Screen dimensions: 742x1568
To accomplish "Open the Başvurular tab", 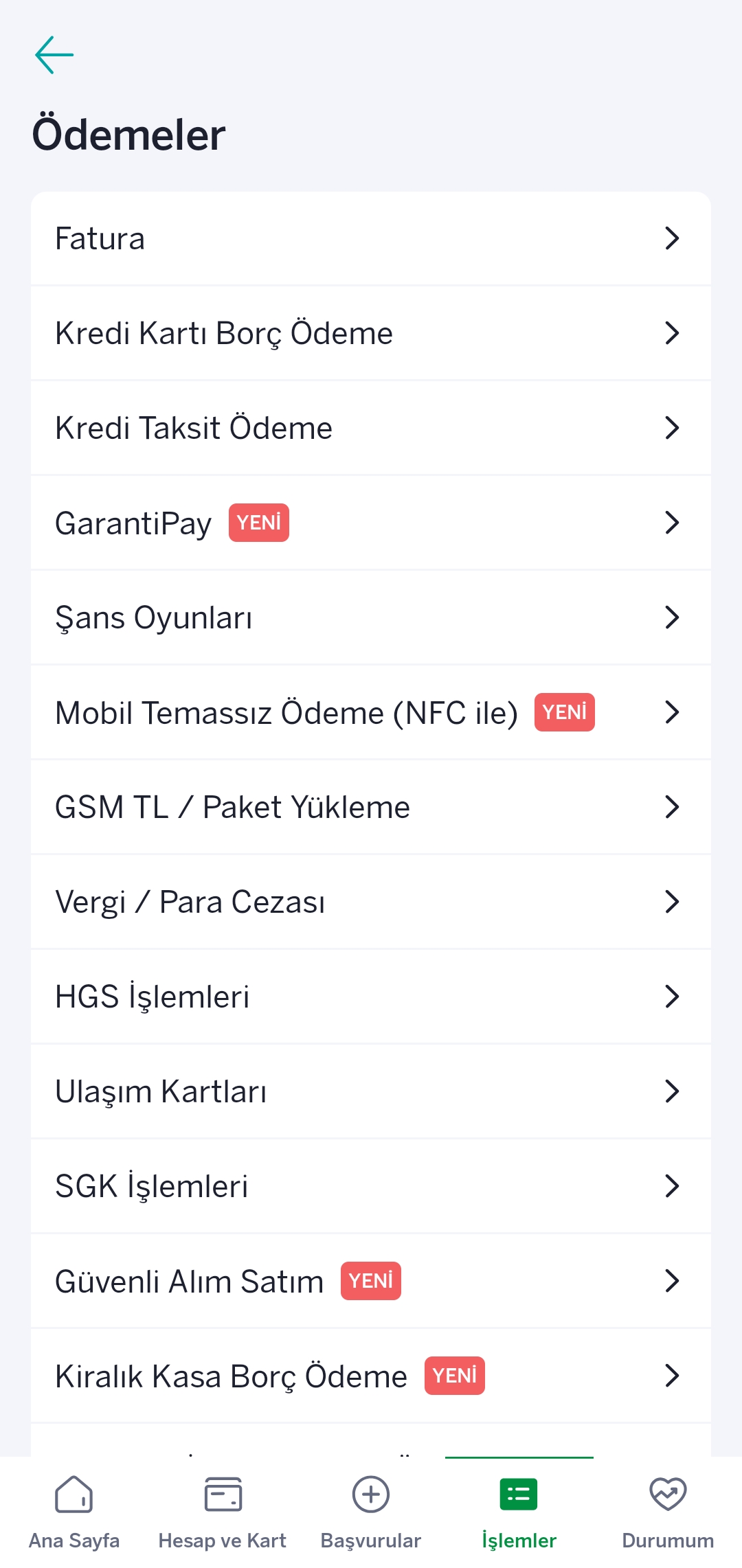I will 371,1512.
